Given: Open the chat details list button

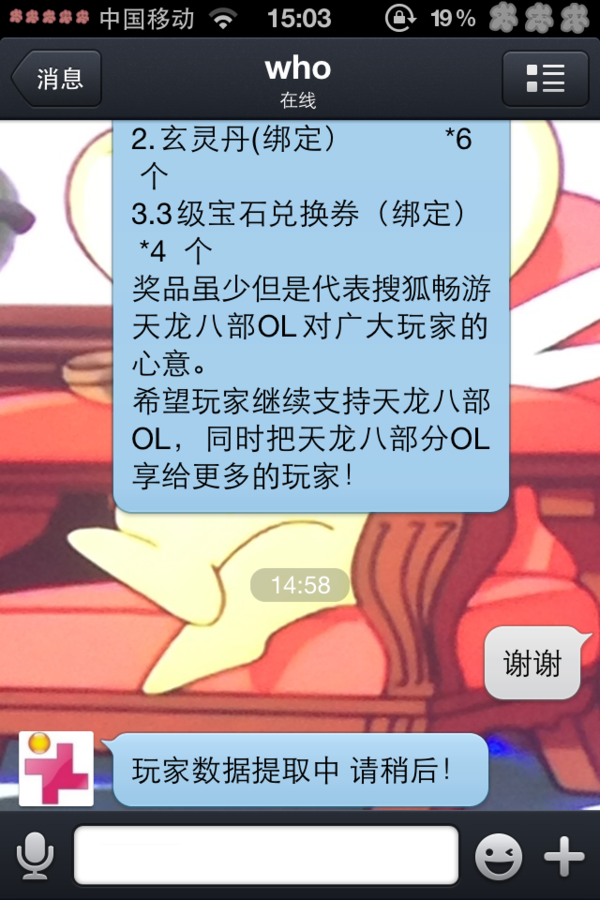Looking at the screenshot, I should click(x=545, y=78).
